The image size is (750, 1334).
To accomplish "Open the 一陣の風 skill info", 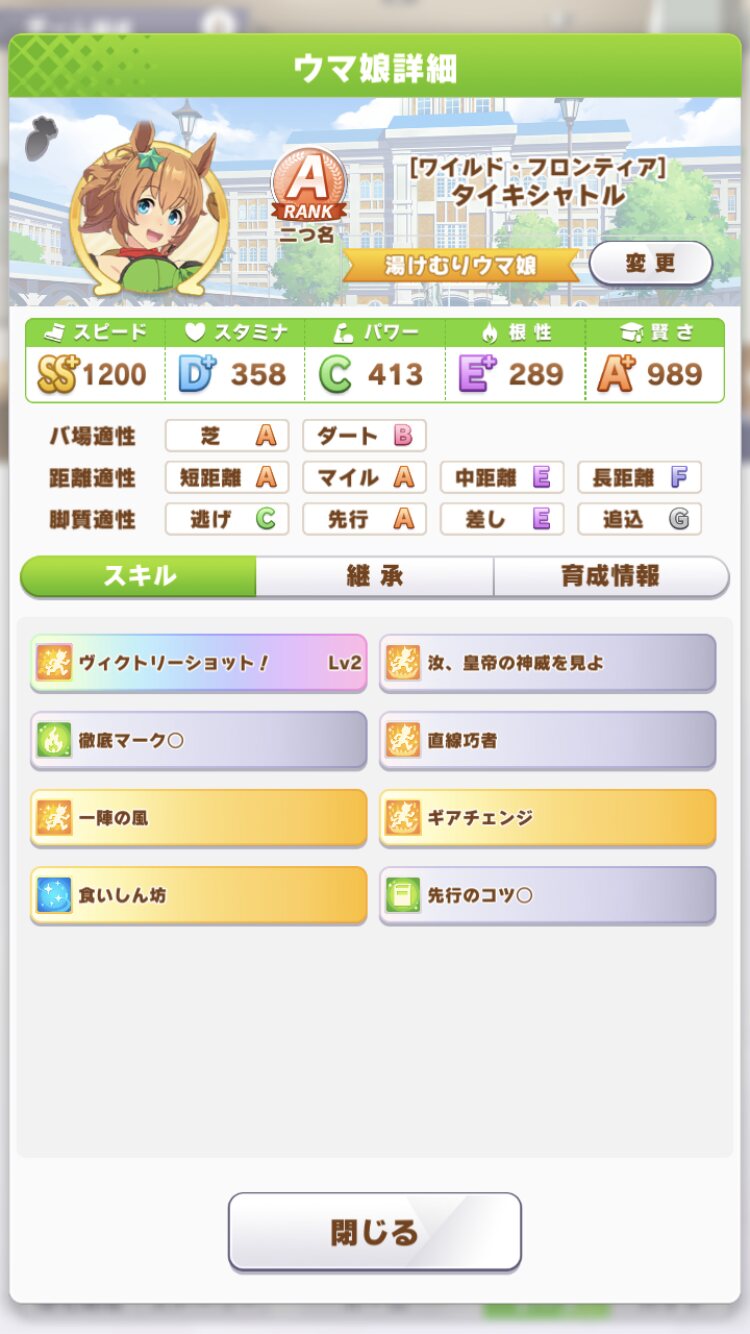I will tap(198, 817).
